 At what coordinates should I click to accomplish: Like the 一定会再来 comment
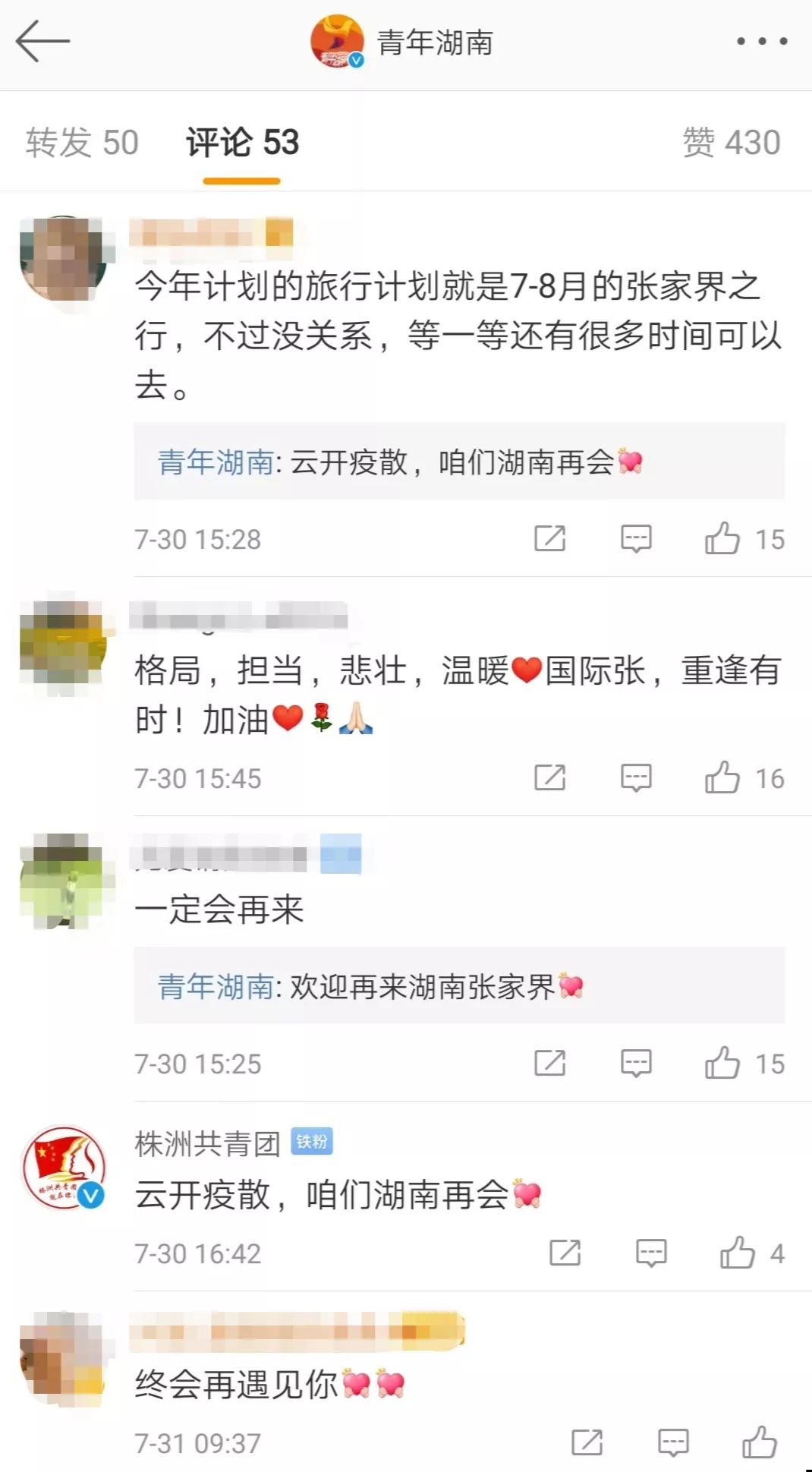722,1063
